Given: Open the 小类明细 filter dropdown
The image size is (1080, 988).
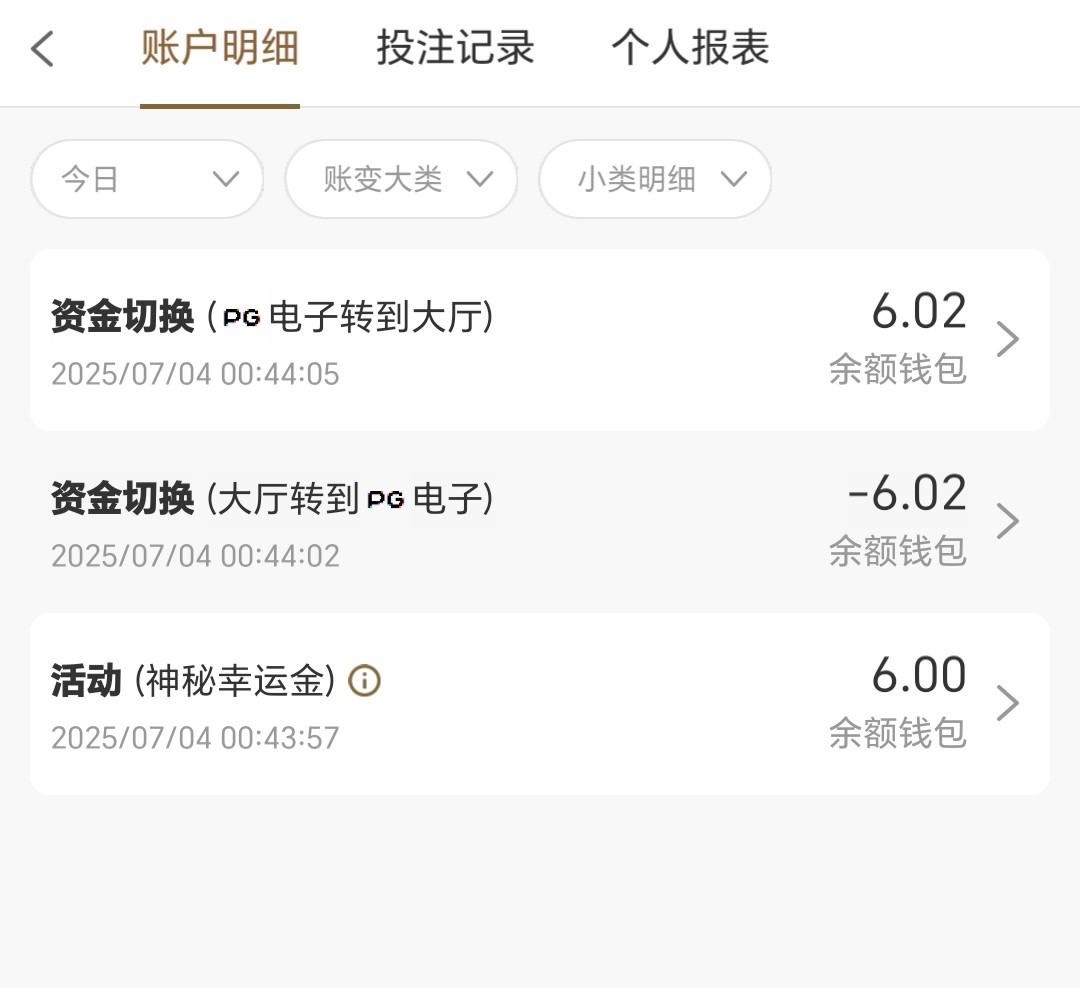Looking at the screenshot, I should pyautogui.click(x=655, y=180).
